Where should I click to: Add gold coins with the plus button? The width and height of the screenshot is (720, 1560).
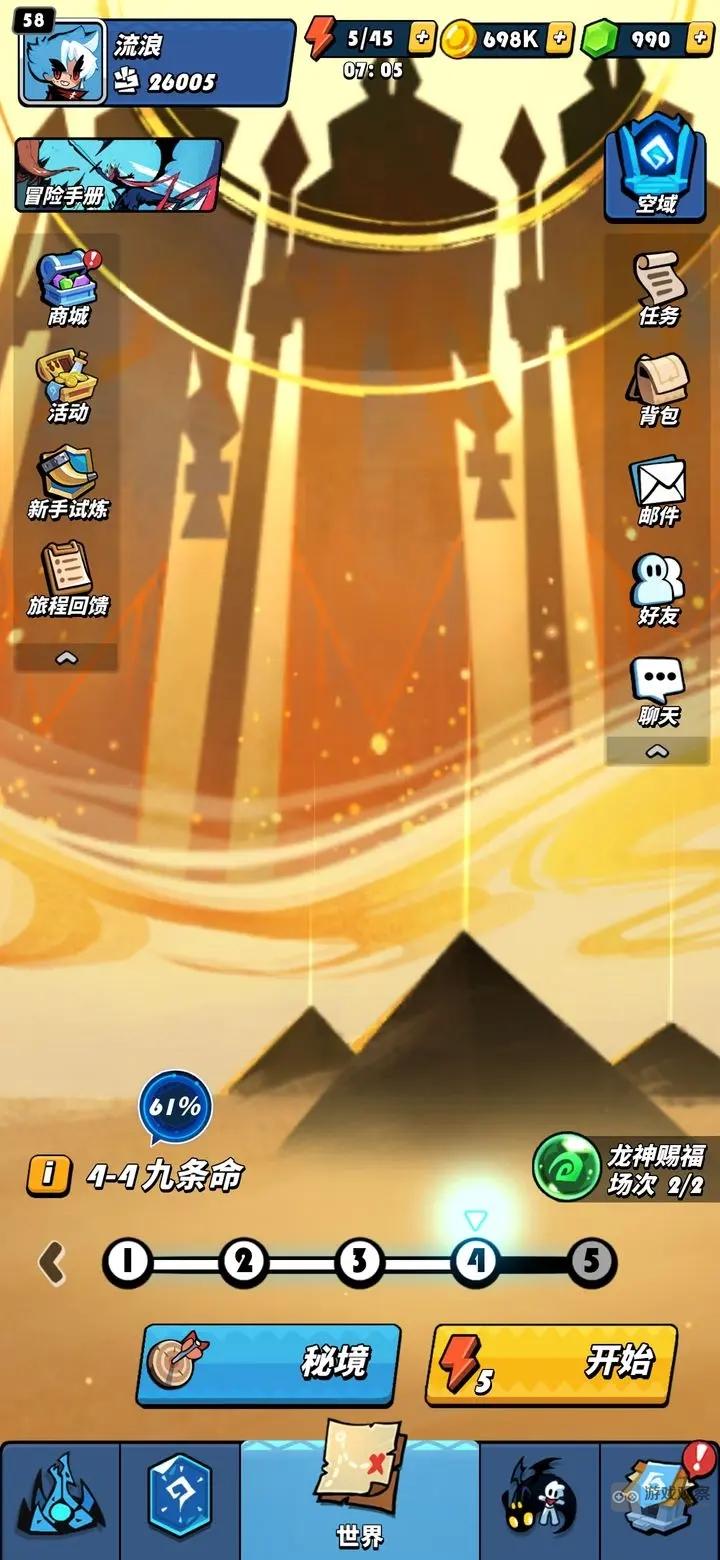(560, 39)
